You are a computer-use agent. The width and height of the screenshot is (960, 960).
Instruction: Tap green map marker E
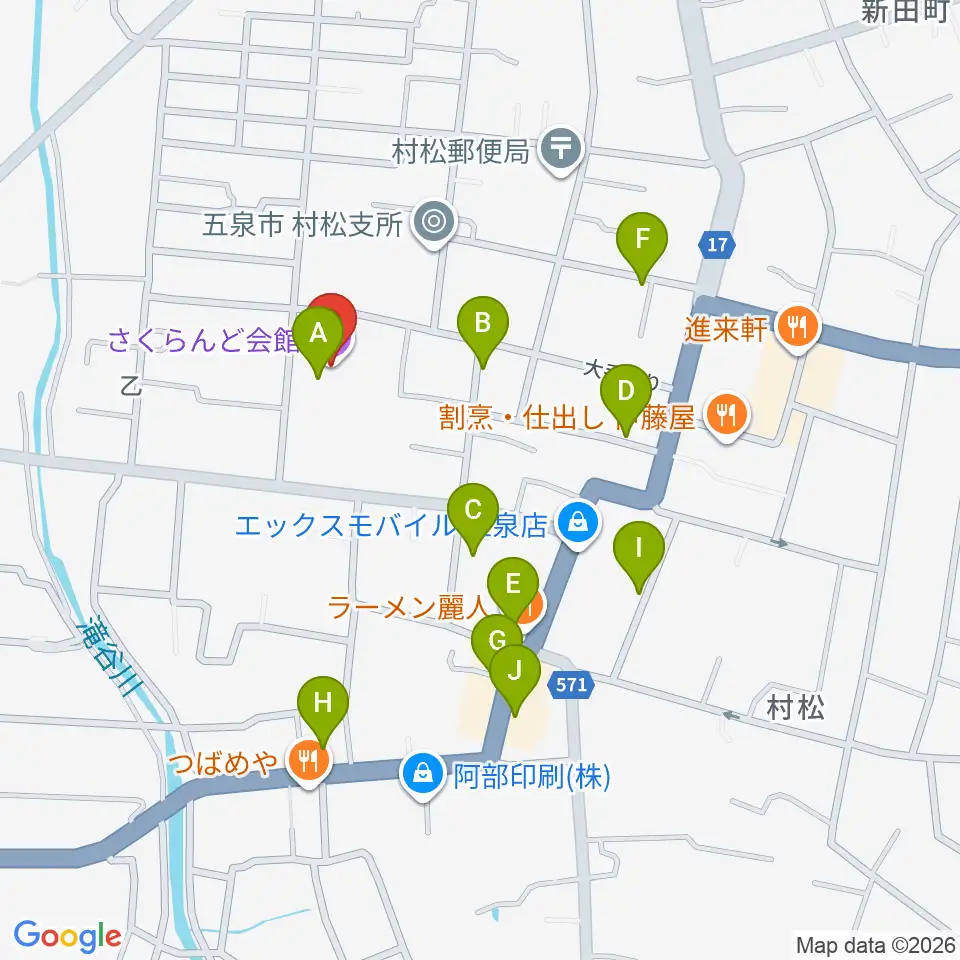tap(513, 588)
